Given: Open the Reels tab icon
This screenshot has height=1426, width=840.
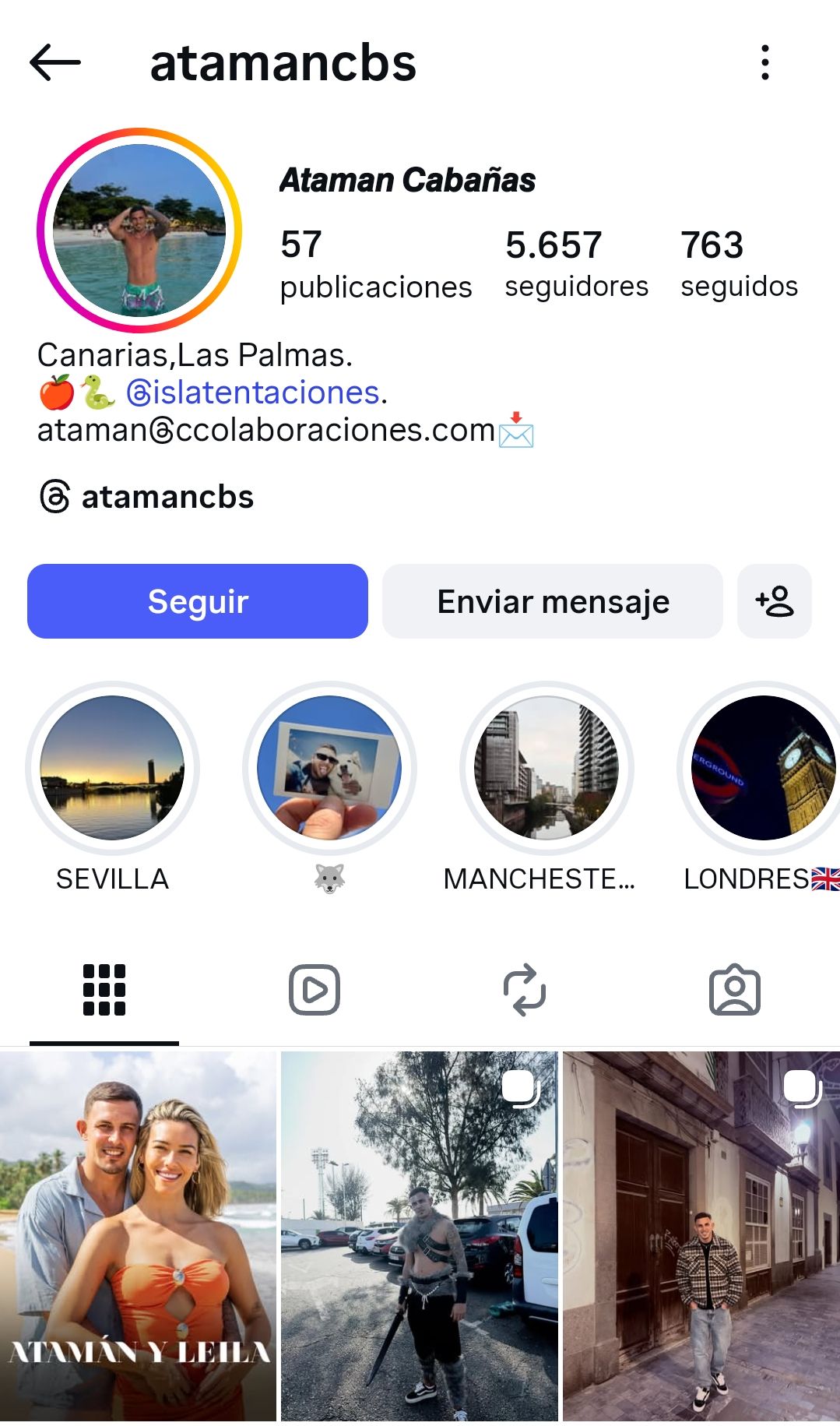Looking at the screenshot, I should [314, 990].
